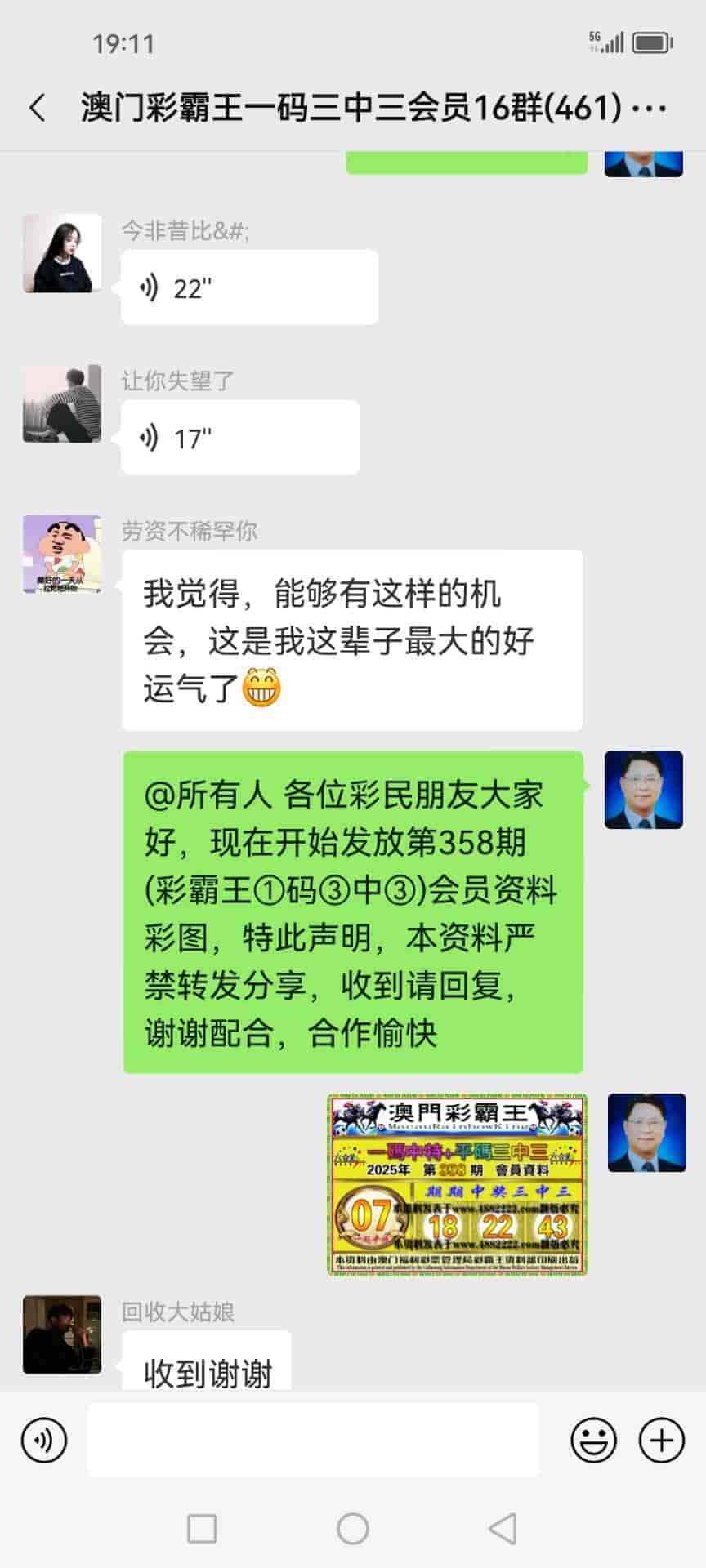Viewport: 706px width, 1568px height.
Task: Open the plus attachments panel
Action: [x=661, y=1441]
